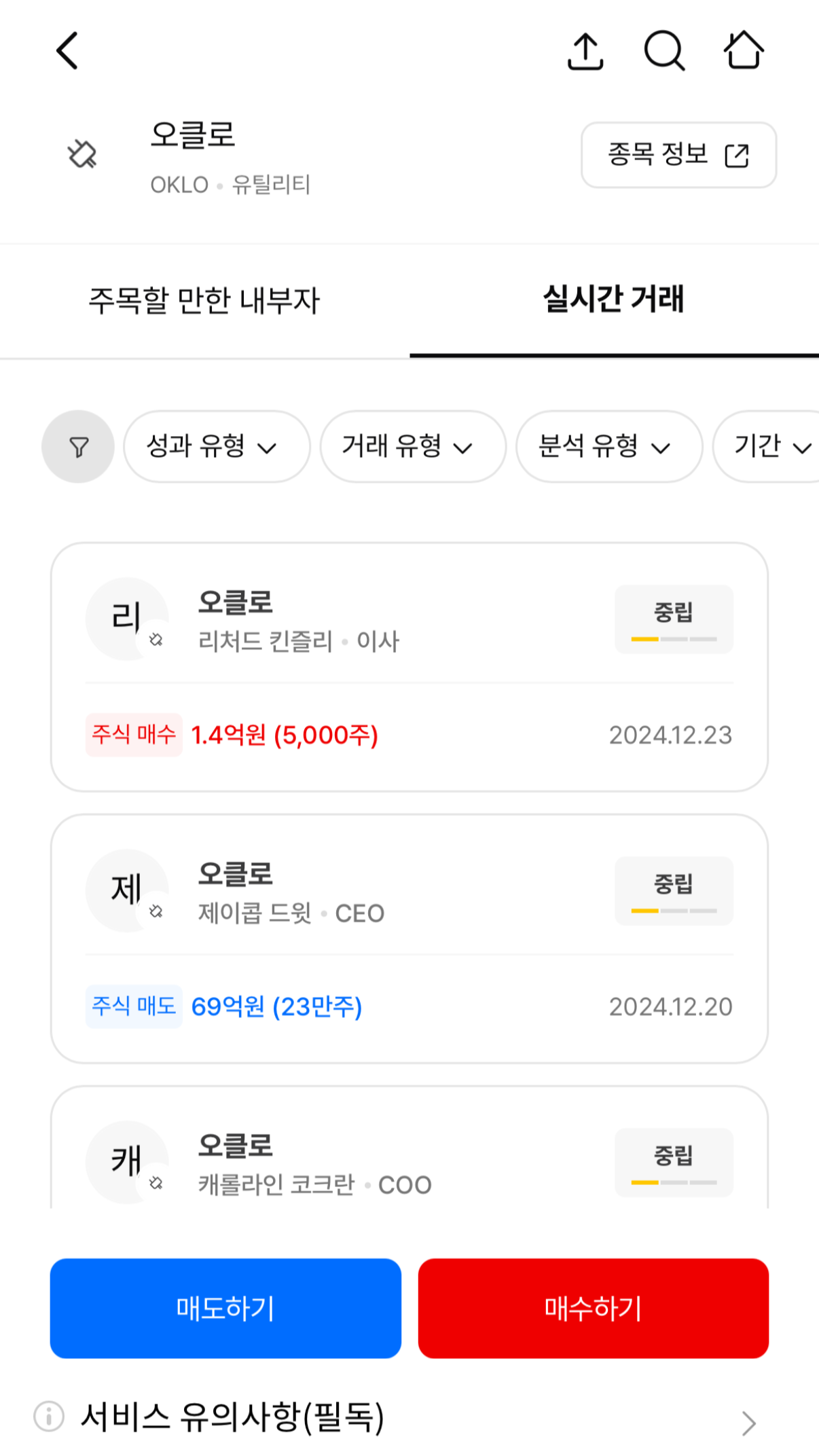Switch to the 주목할 만한 내부자 tab
The width and height of the screenshot is (819, 1456).
point(204,301)
